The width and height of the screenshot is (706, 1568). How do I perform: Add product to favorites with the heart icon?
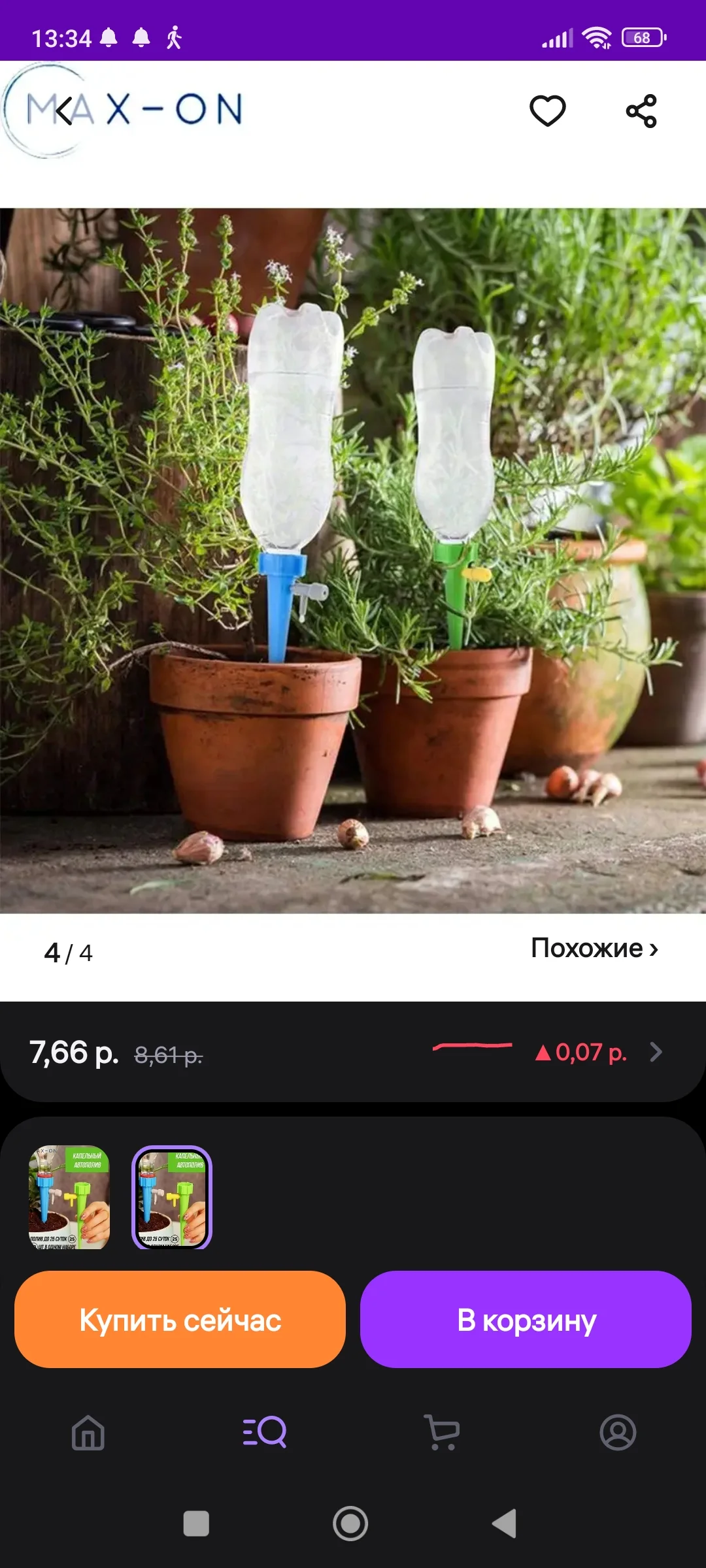(546, 110)
